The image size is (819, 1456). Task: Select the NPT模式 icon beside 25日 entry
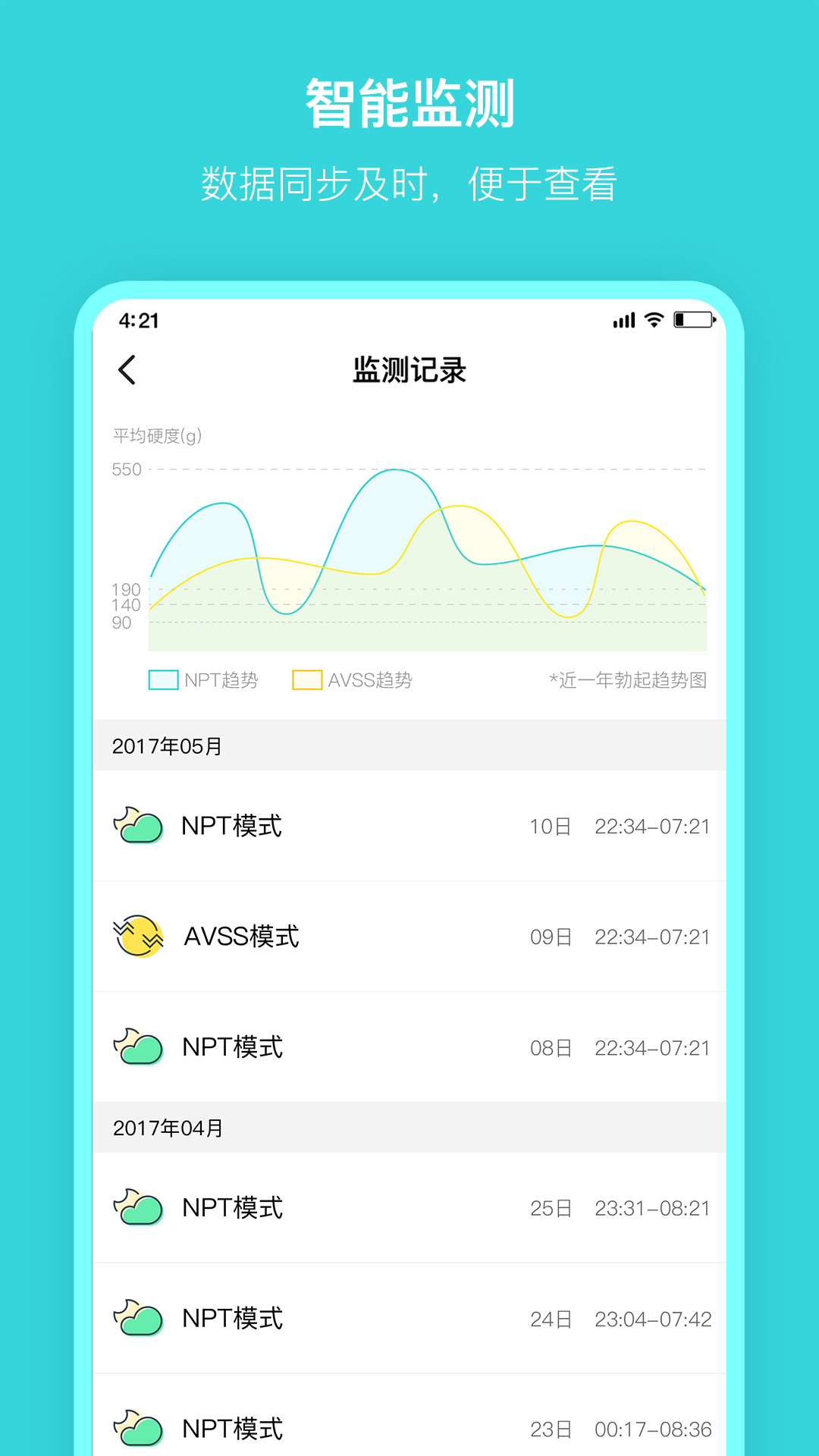tap(139, 1207)
